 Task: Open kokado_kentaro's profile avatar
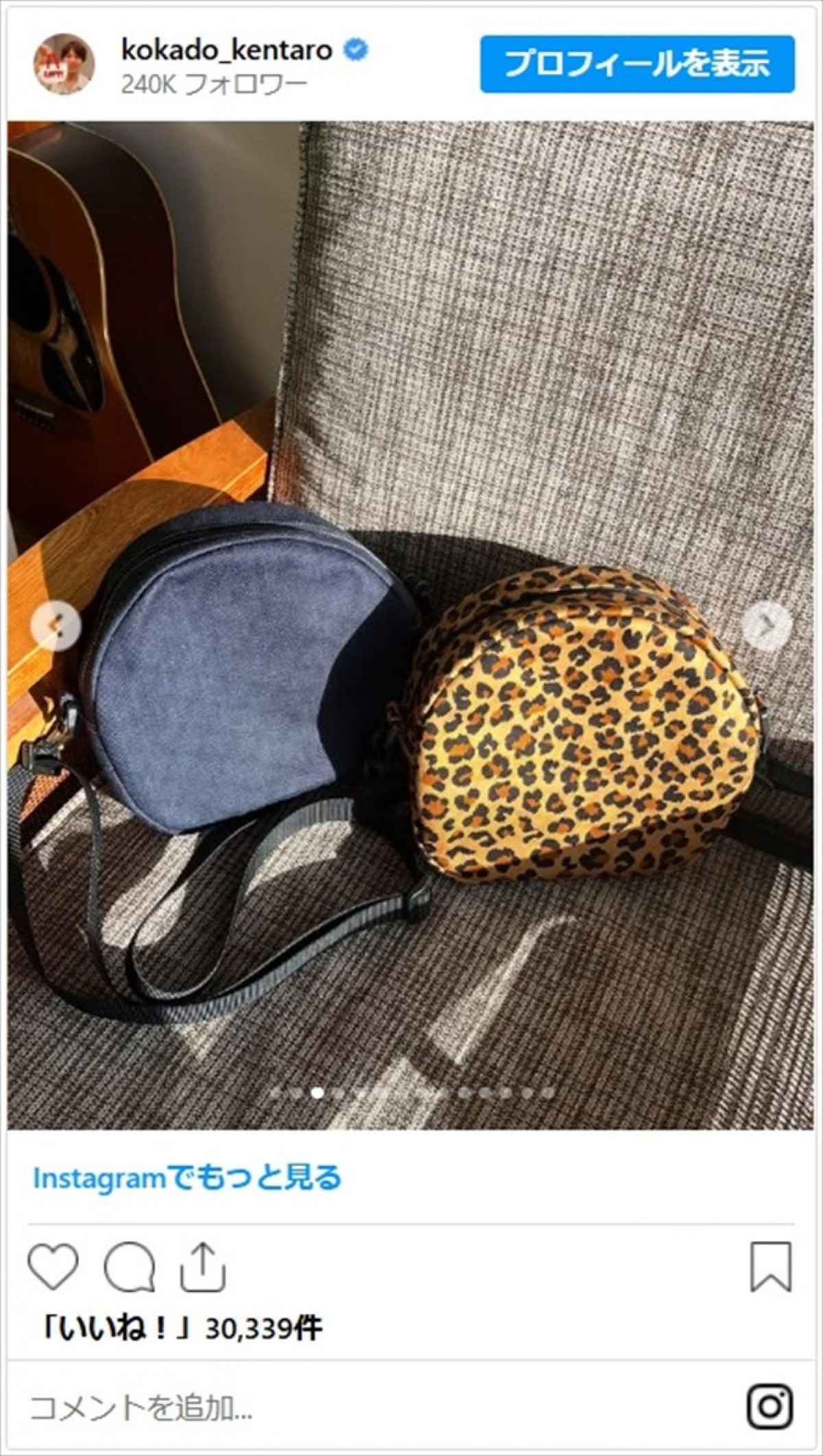pos(64,64)
